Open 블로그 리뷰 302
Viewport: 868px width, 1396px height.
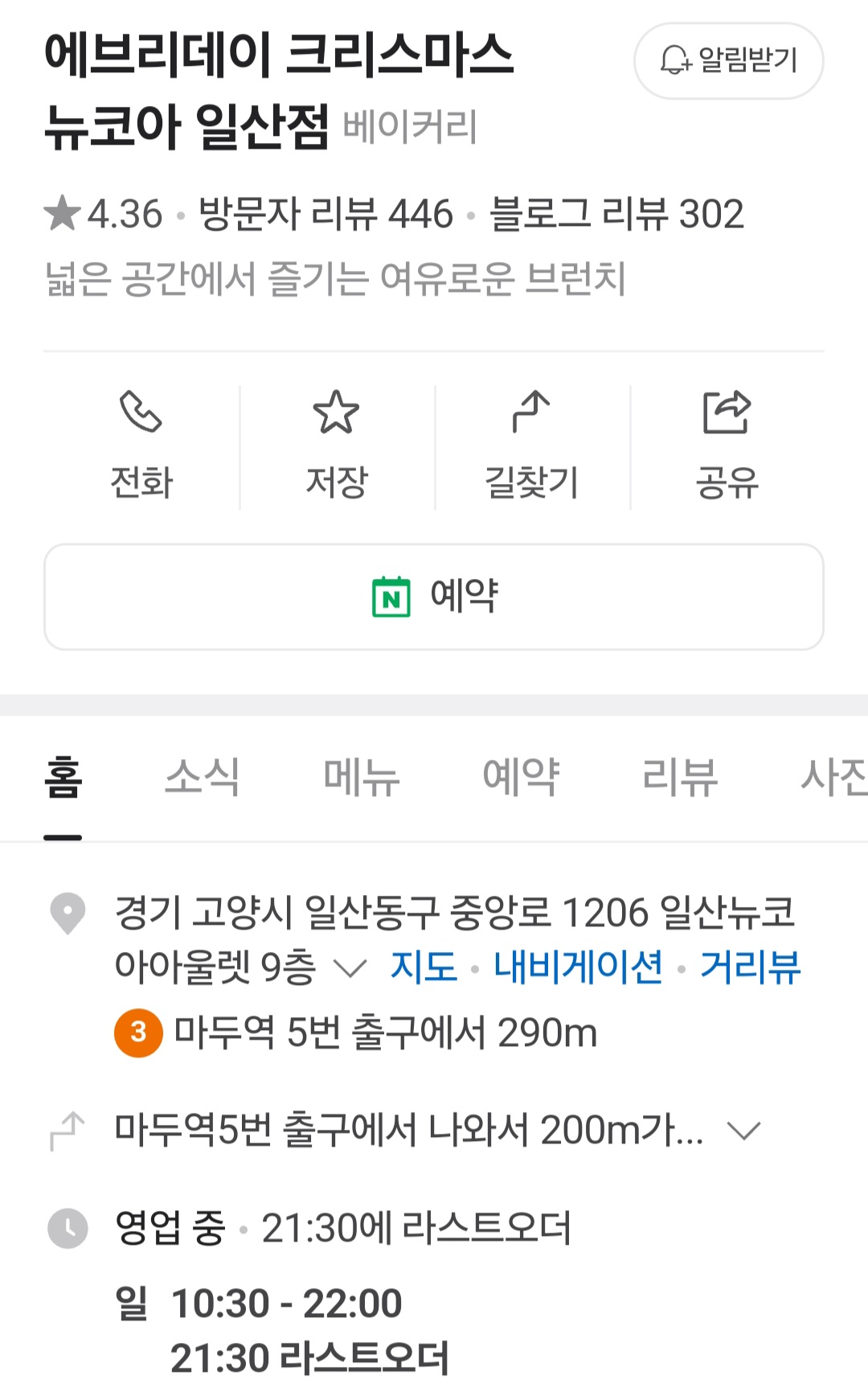[616, 215]
